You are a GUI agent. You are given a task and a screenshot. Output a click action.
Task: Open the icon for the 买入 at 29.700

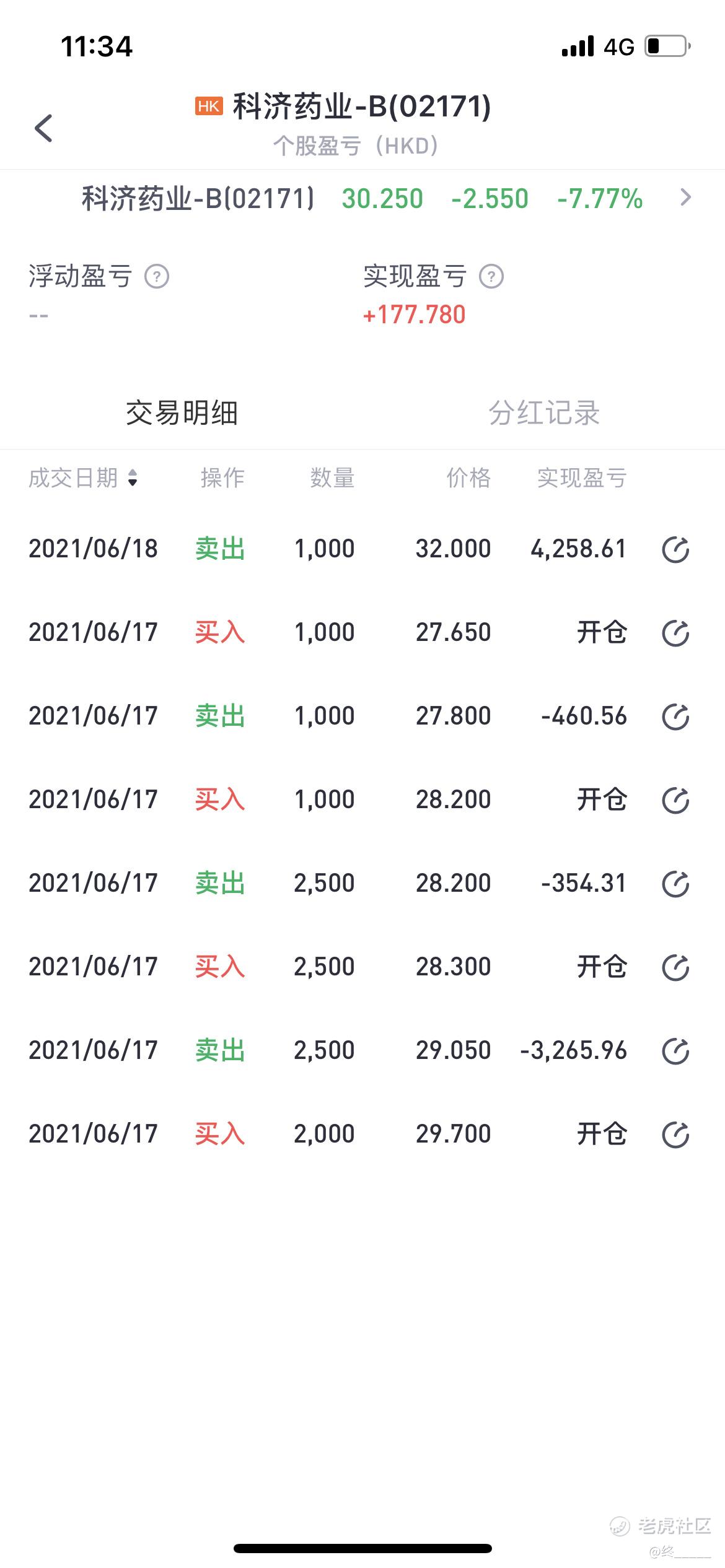(675, 1135)
